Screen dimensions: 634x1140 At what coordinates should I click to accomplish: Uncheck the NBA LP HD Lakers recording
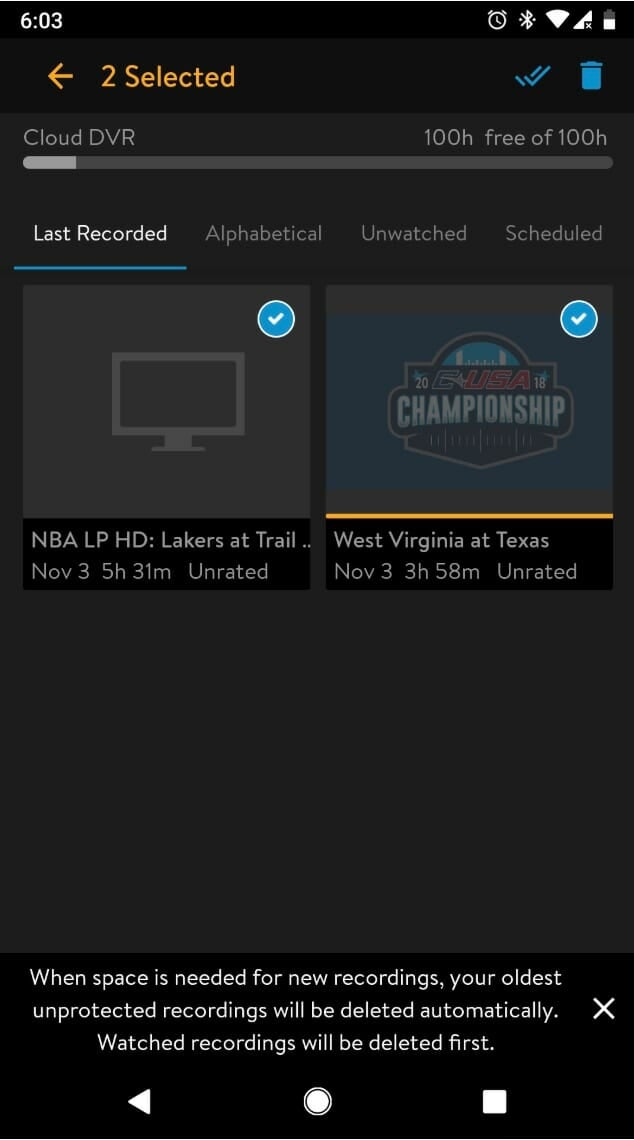tap(276, 318)
